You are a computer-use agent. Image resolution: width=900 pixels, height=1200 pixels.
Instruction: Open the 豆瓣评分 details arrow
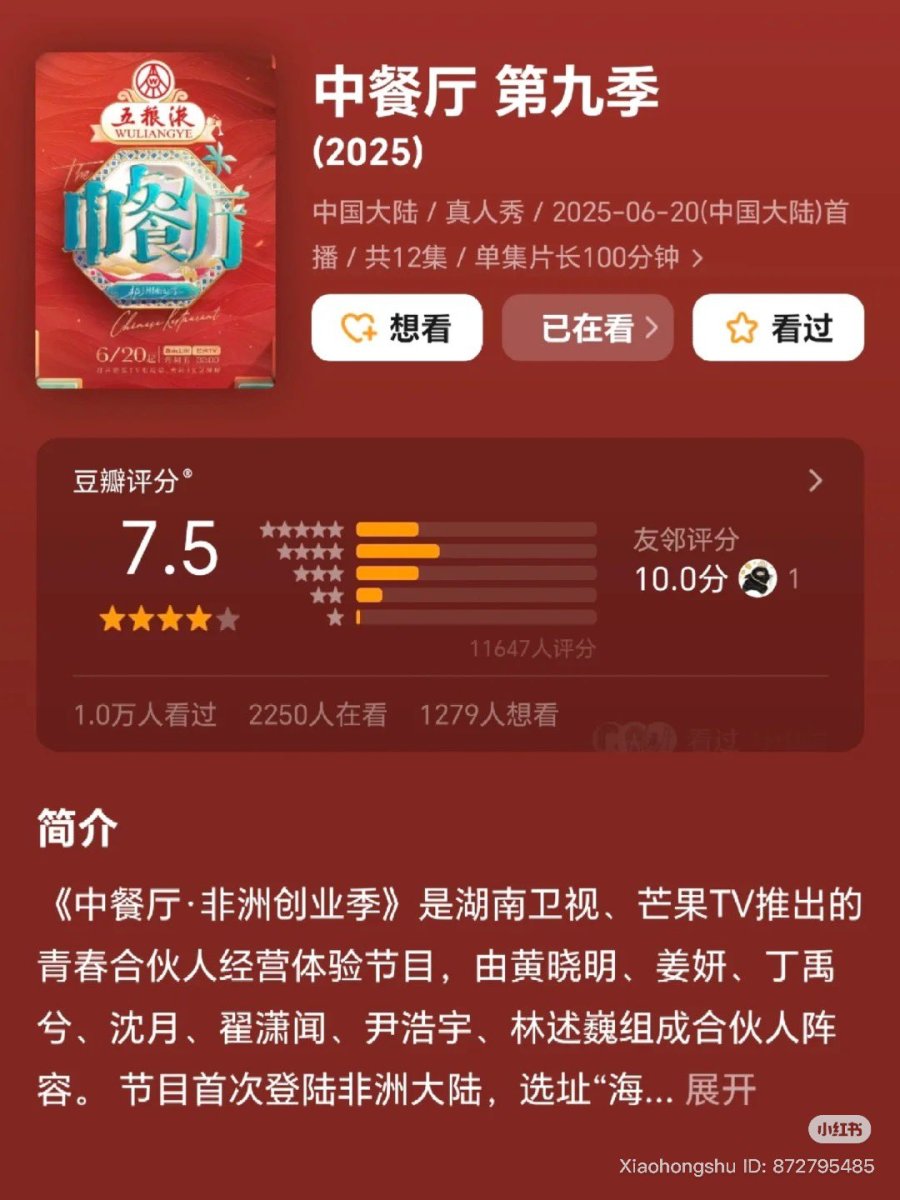click(x=815, y=481)
